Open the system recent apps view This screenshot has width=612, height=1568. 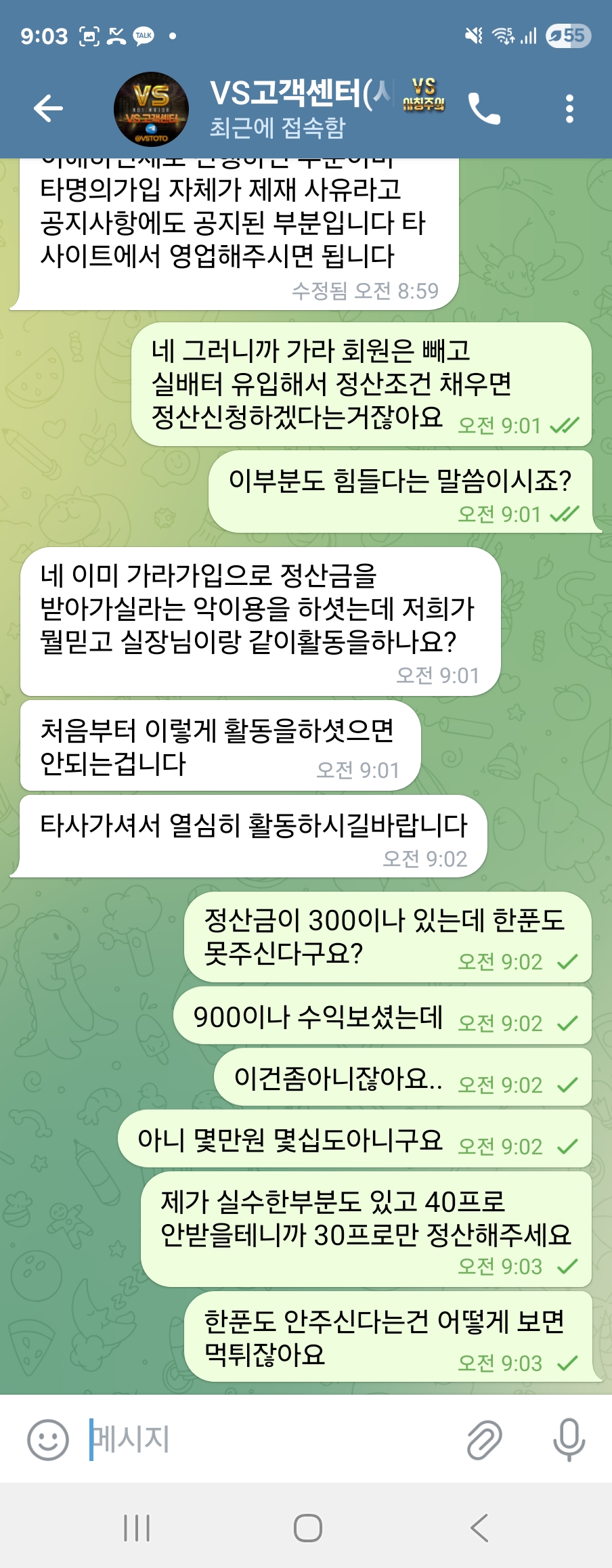click(x=137, y=1528)
